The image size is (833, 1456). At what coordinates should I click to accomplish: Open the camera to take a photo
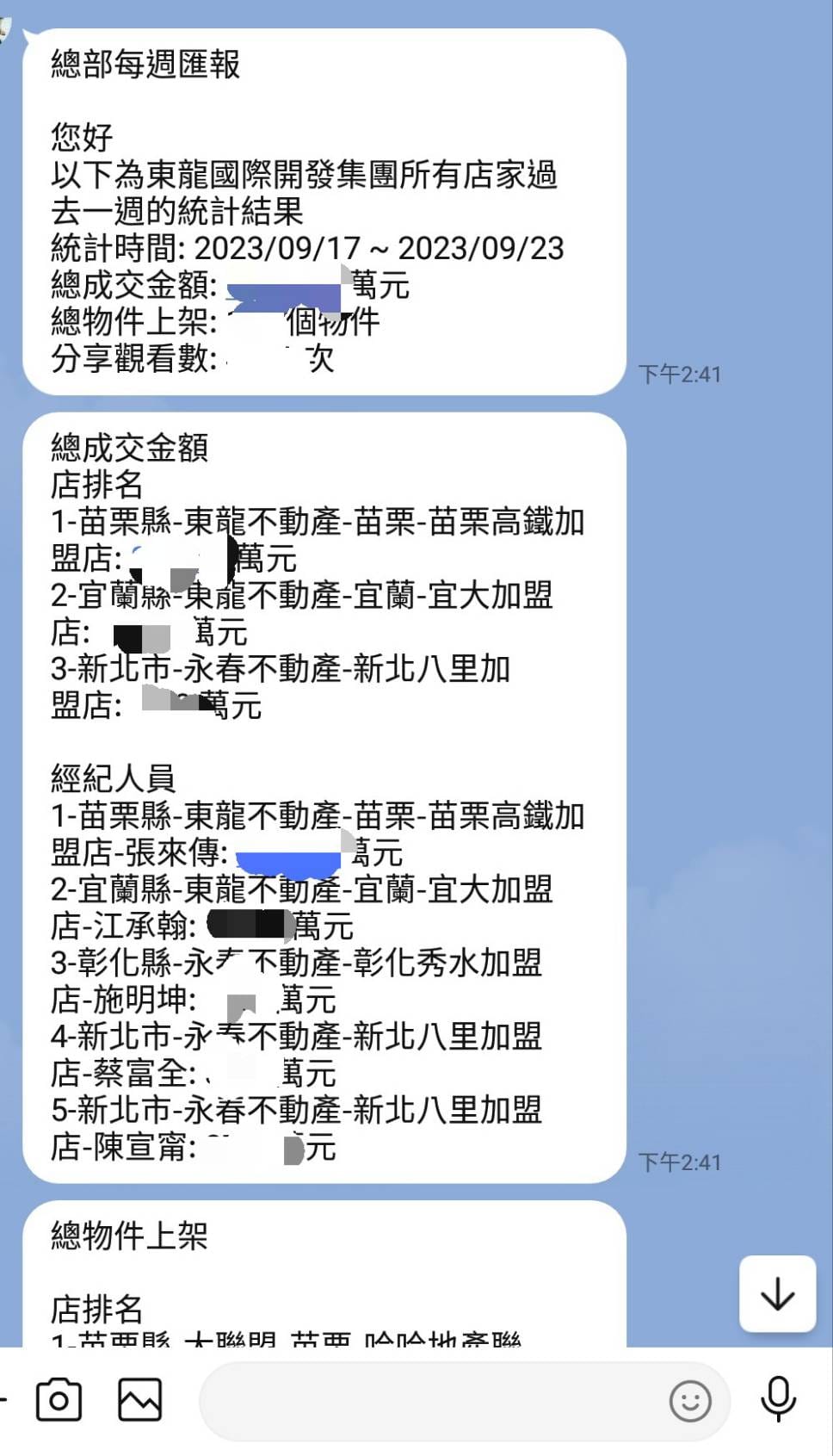click(x=59, y=1400)
